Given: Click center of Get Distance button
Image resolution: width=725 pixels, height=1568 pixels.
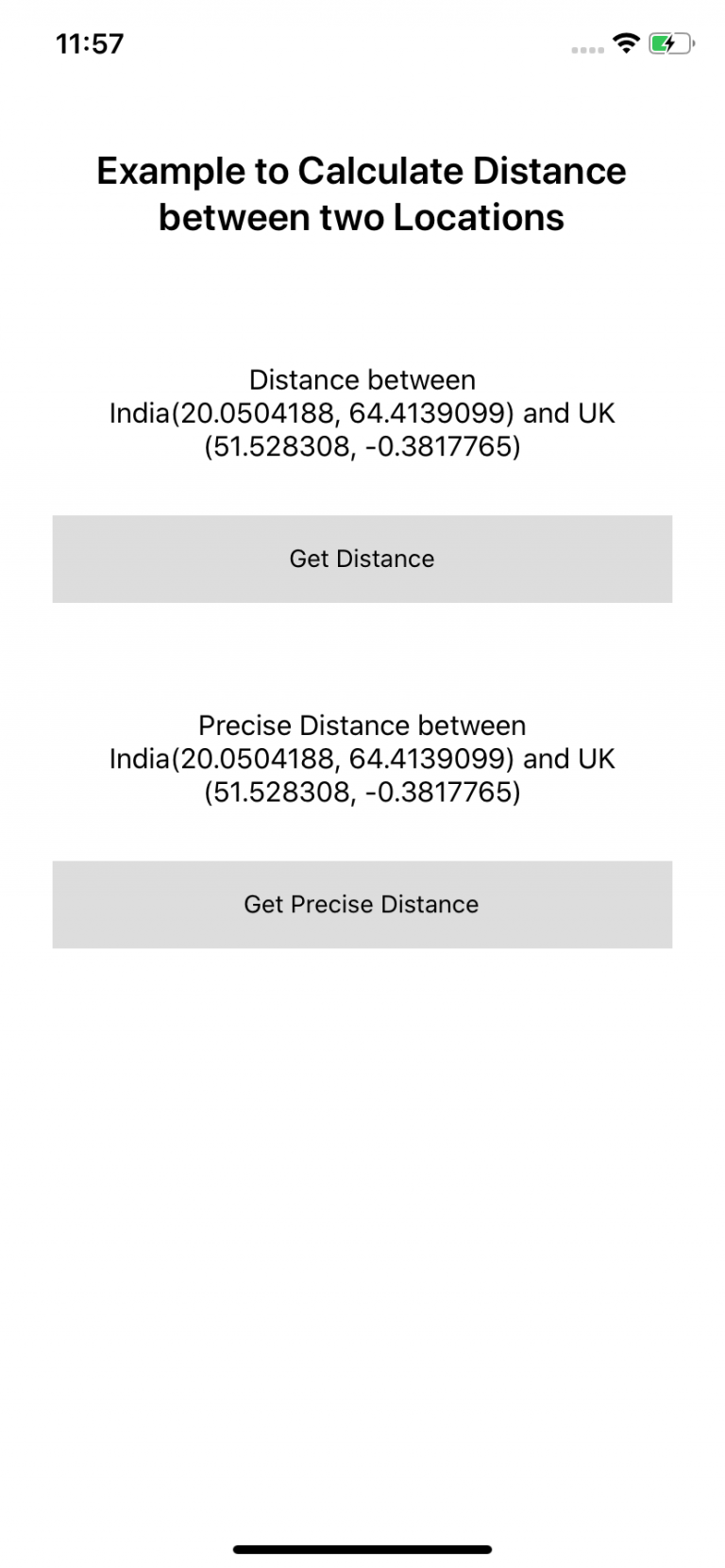Looking at the screenshot, I should pos(362,559).
